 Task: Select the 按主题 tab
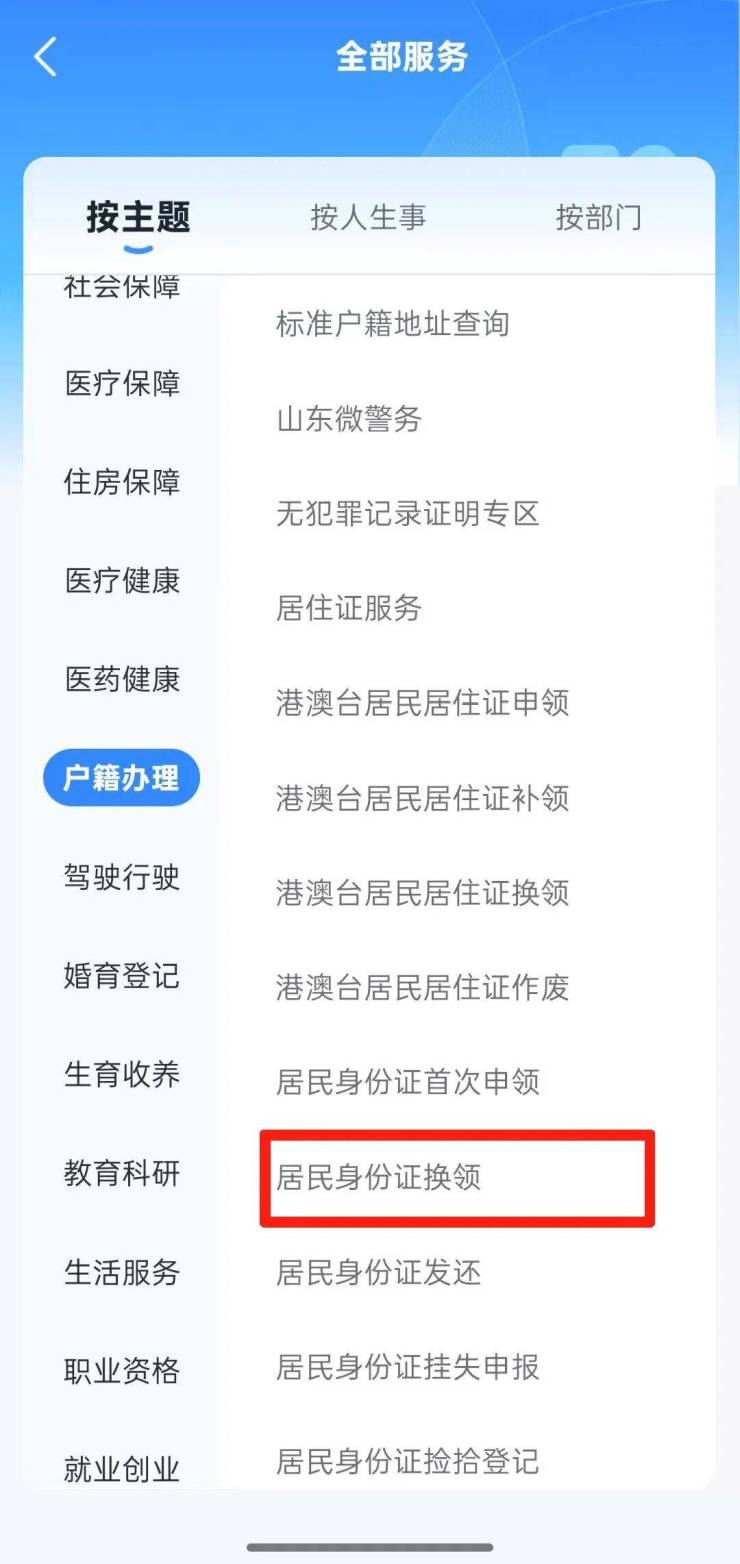[x=138, y=217]
